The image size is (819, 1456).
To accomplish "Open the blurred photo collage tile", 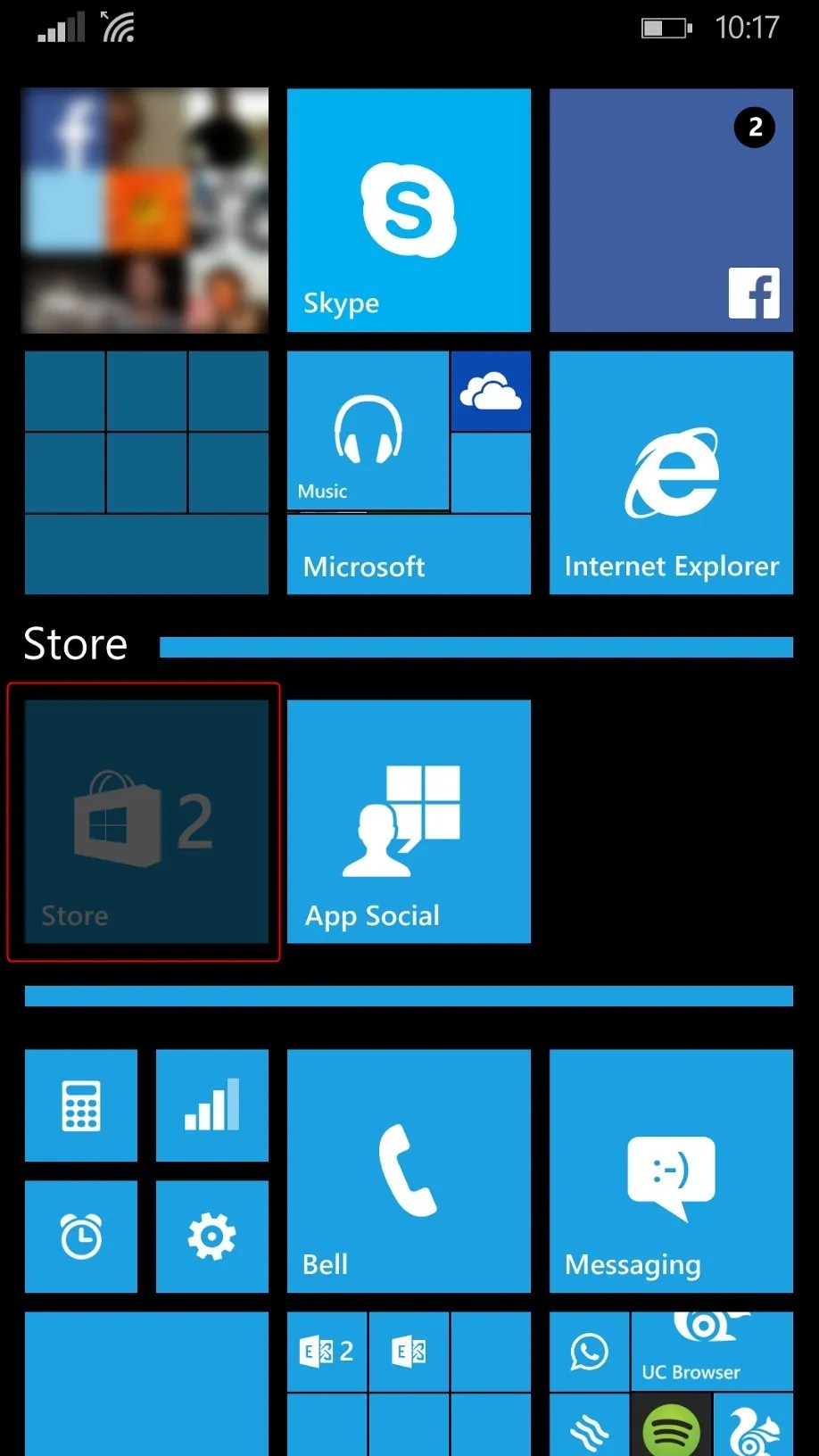I will click(x=145, y=210).
